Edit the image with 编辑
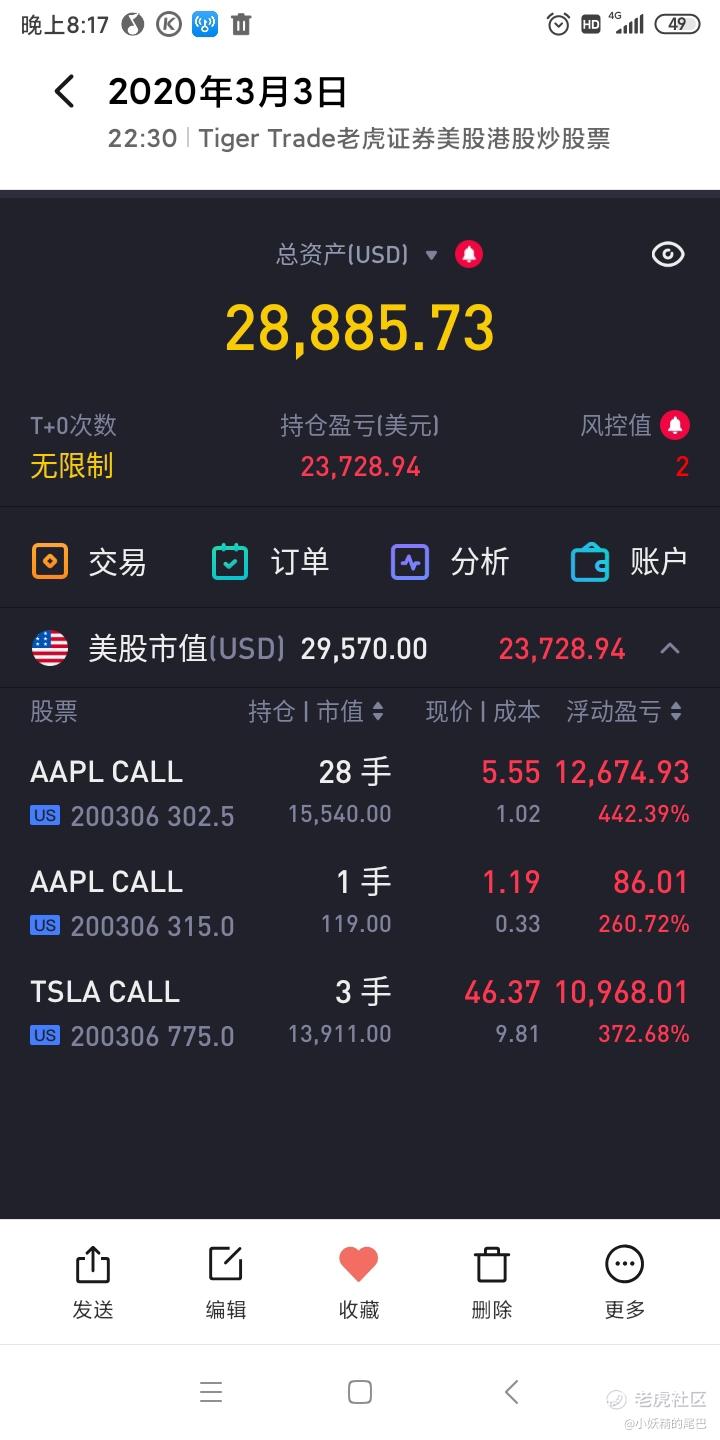This screenshot has height=1440, width=720. coord(226,1283)
